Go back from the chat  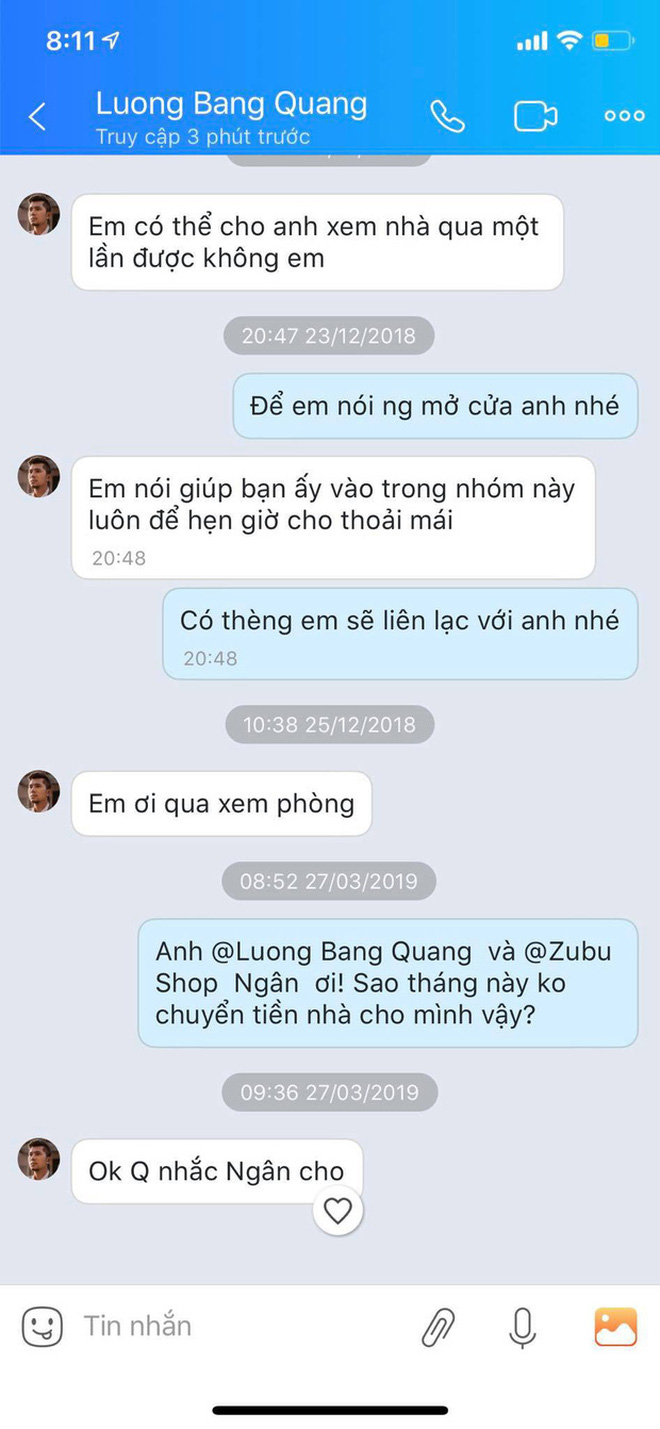37,116
